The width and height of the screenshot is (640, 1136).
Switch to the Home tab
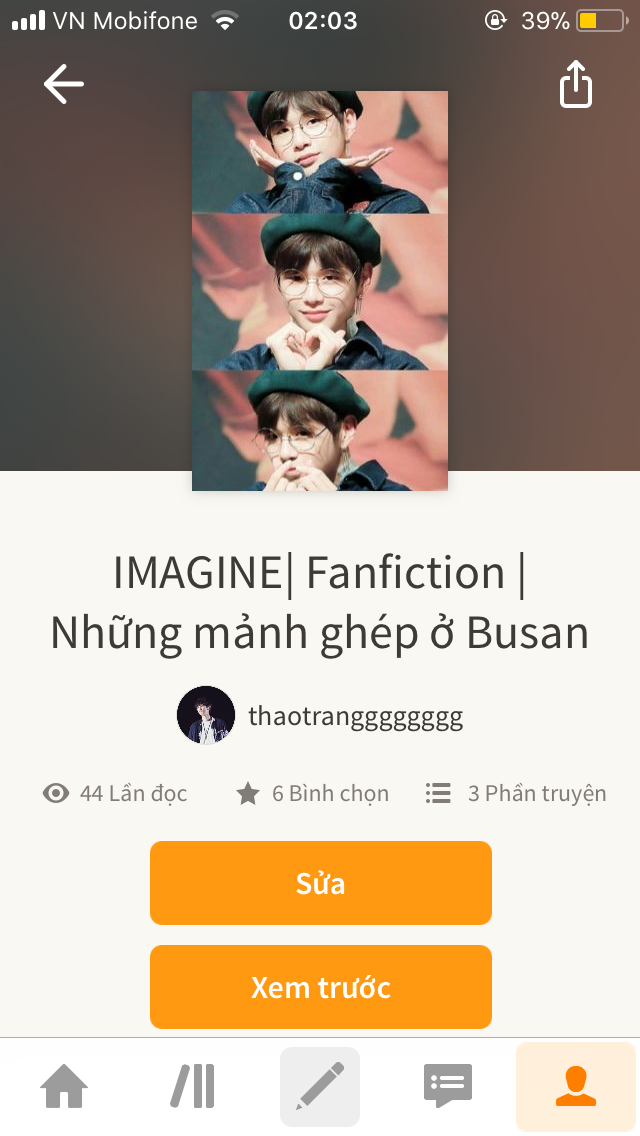(64, 1086)
